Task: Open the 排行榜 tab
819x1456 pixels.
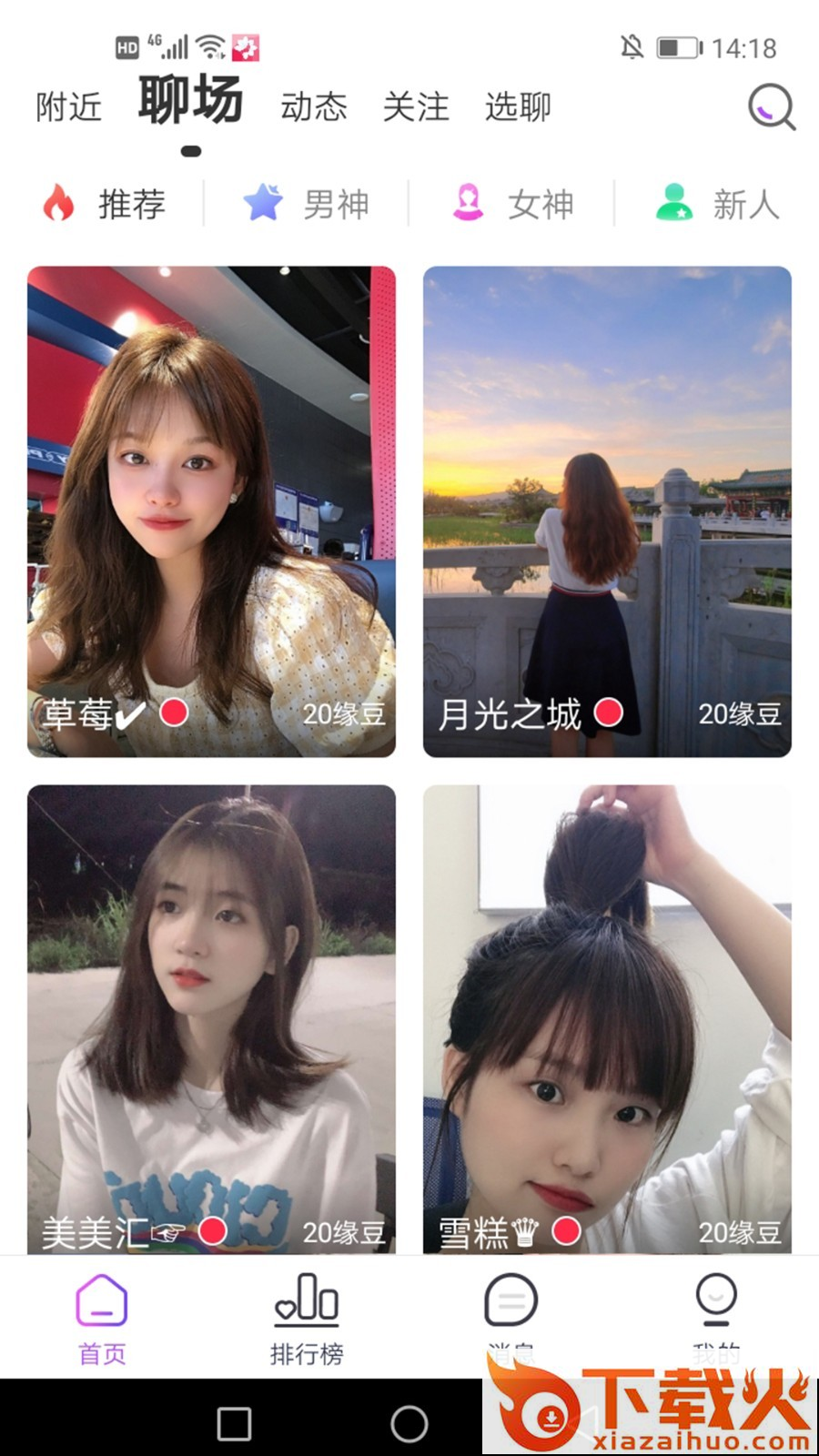Action: [x=307, y=1319]
